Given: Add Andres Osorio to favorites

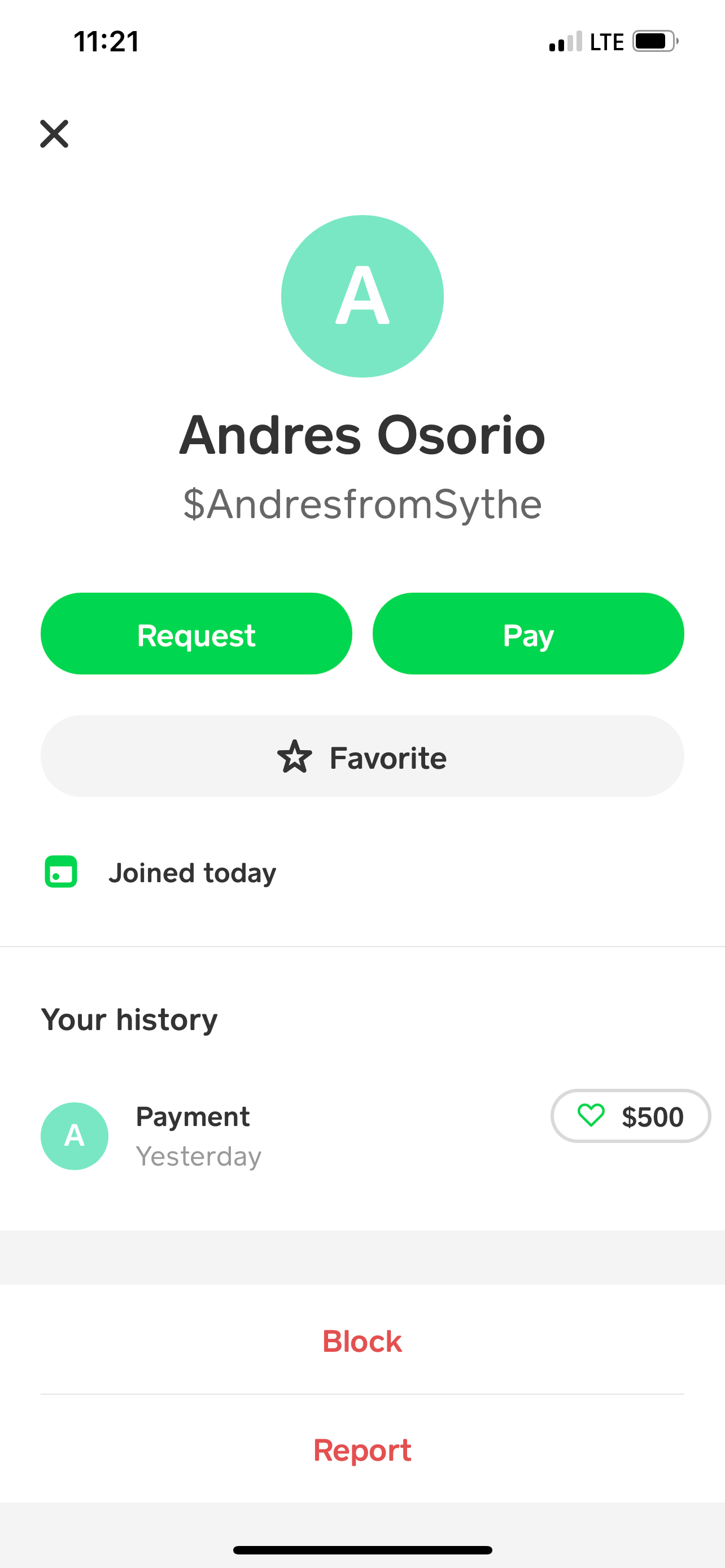Looking at the screenshot, I should click(362, 756).
